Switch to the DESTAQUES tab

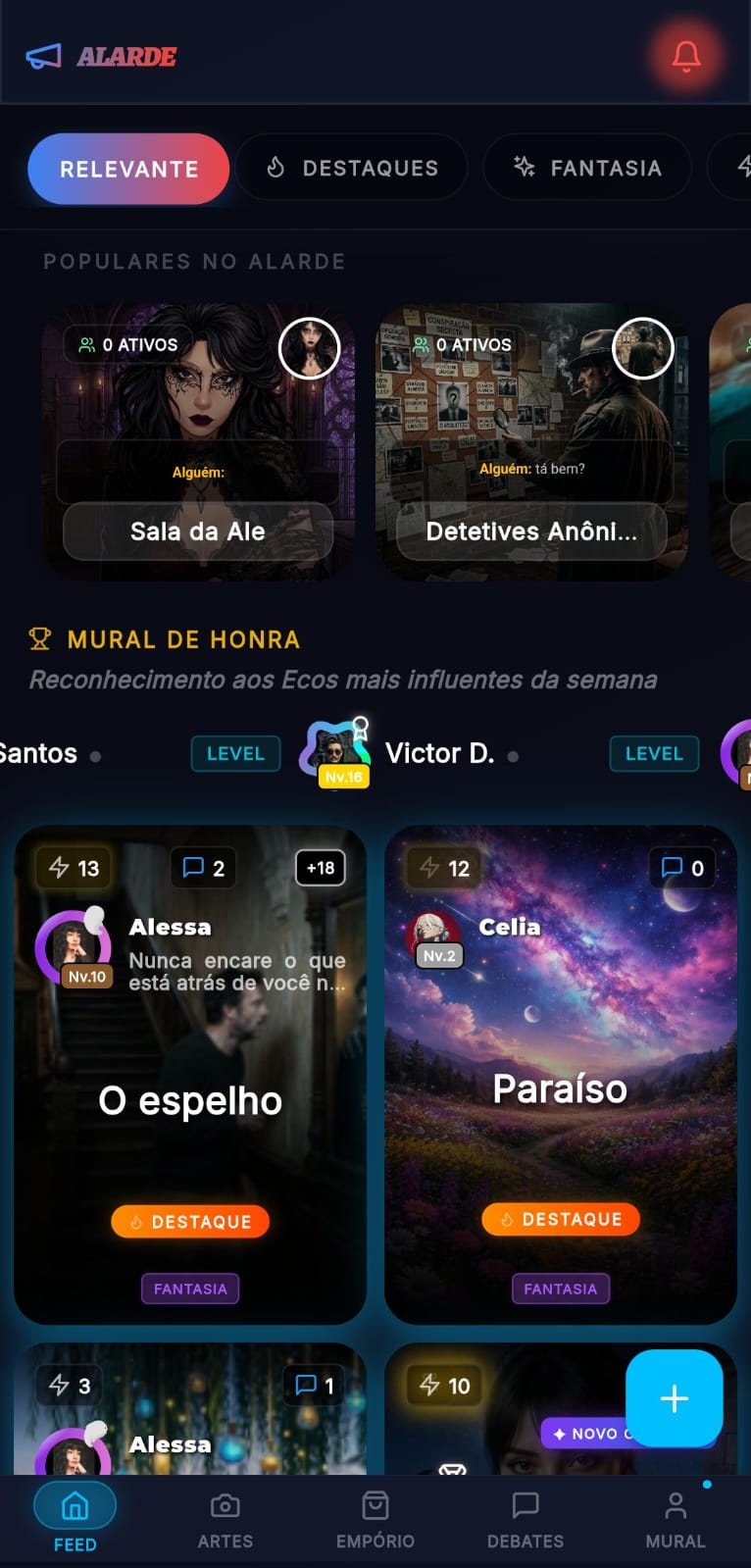point(352,168)
